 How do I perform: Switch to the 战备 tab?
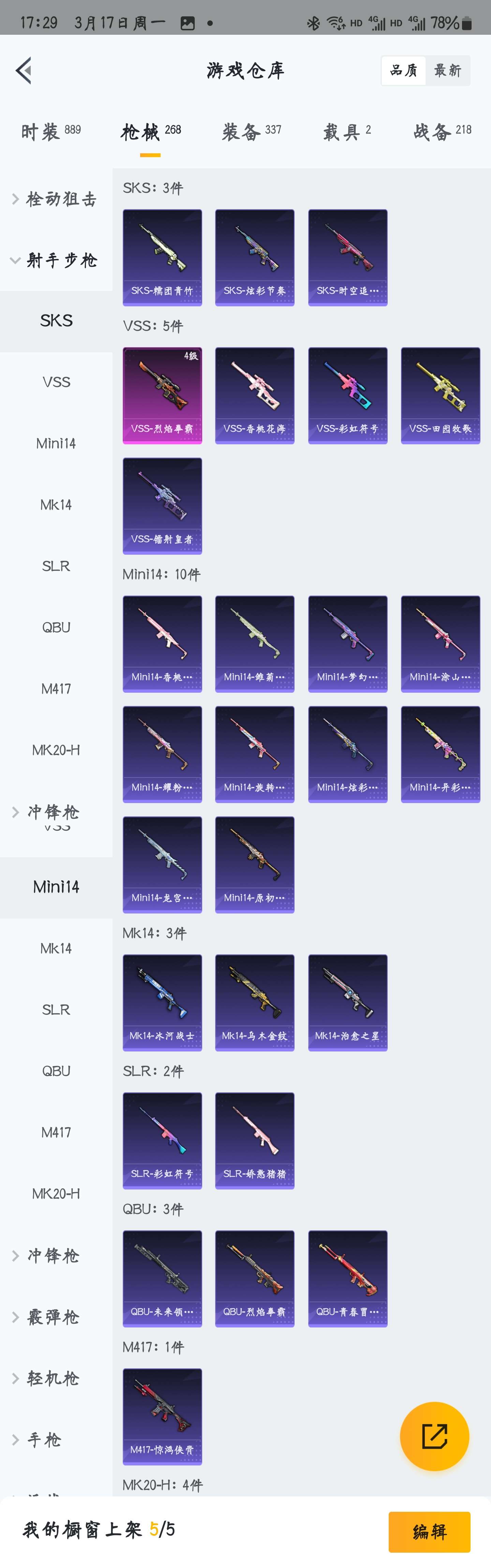pos(442,131)
